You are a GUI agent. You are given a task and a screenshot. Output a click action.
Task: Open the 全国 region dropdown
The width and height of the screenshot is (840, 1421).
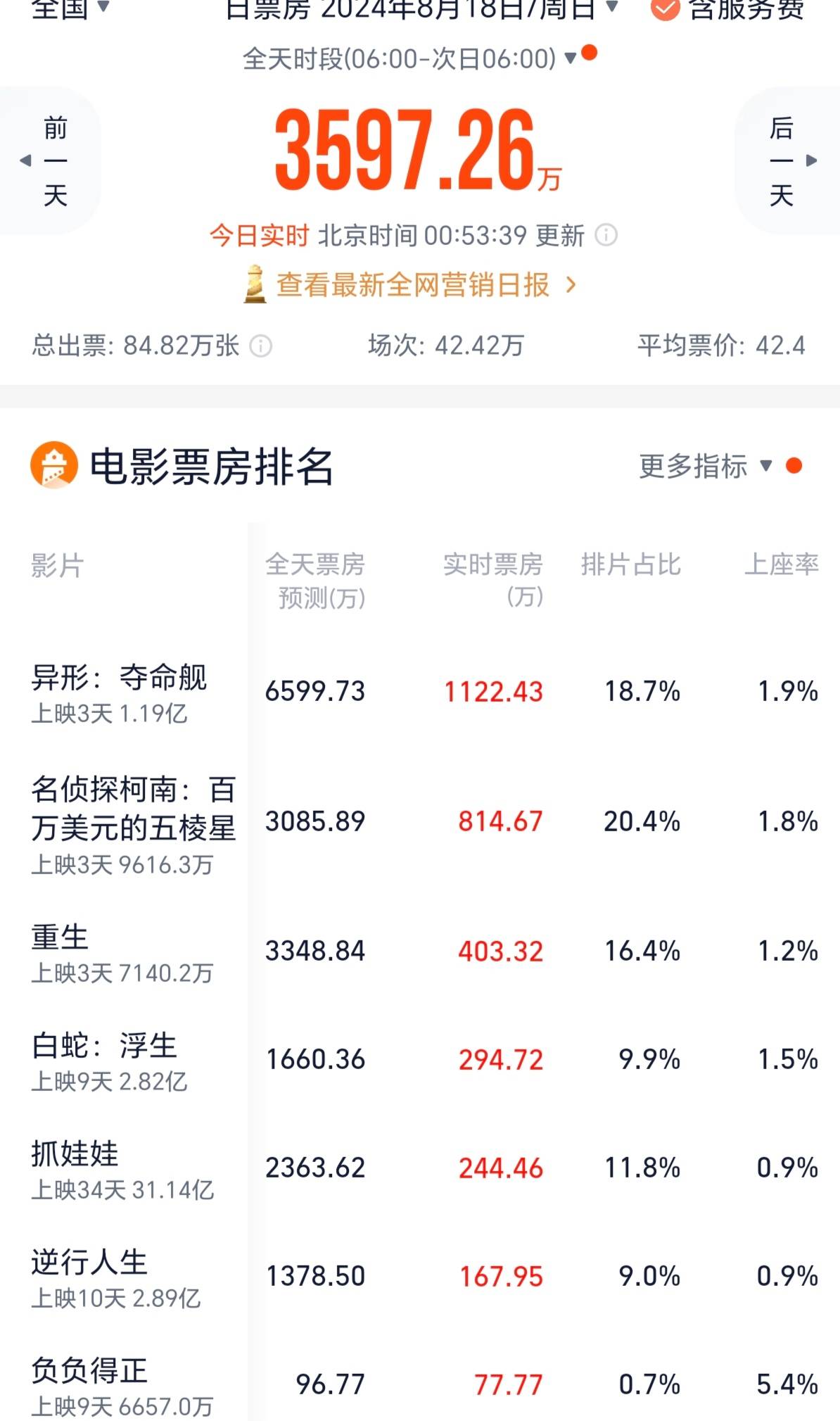click(x=70, y=8)
